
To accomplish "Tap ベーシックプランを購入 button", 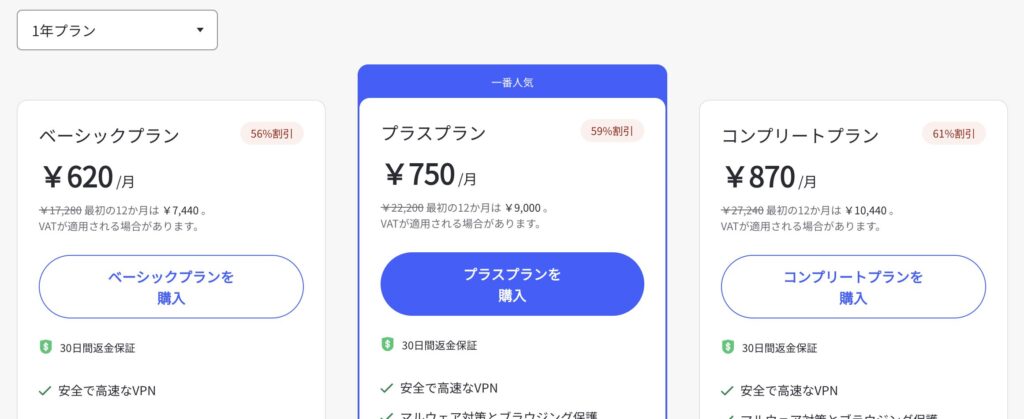I will pyautogui.click(x=171, y=287).
